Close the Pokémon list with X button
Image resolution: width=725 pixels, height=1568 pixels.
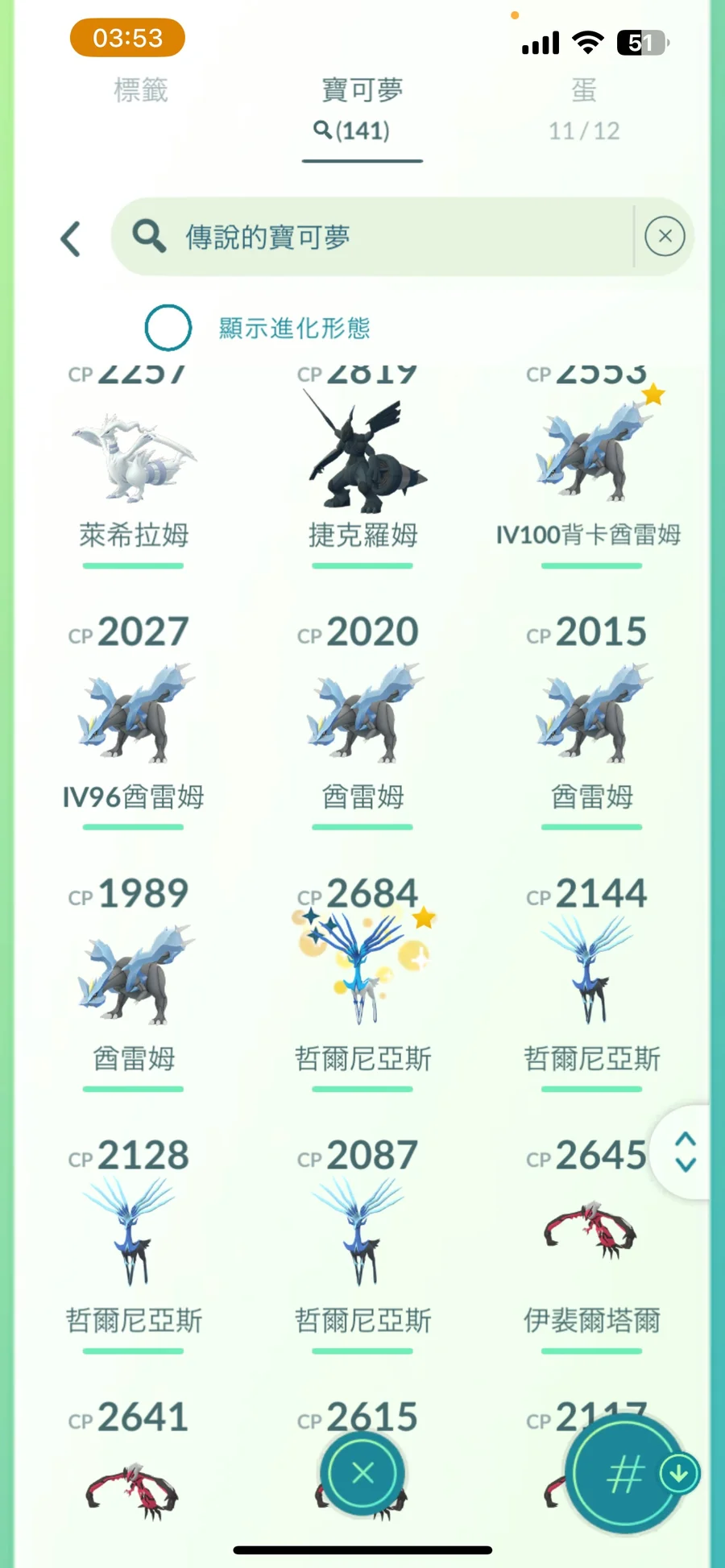point(362,1474)
